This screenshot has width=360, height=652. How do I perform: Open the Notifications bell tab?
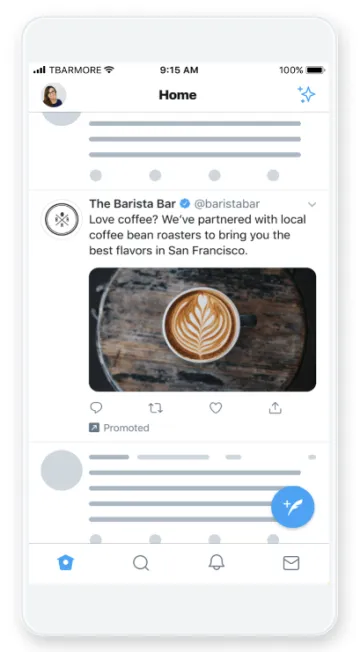pos(216,563)
